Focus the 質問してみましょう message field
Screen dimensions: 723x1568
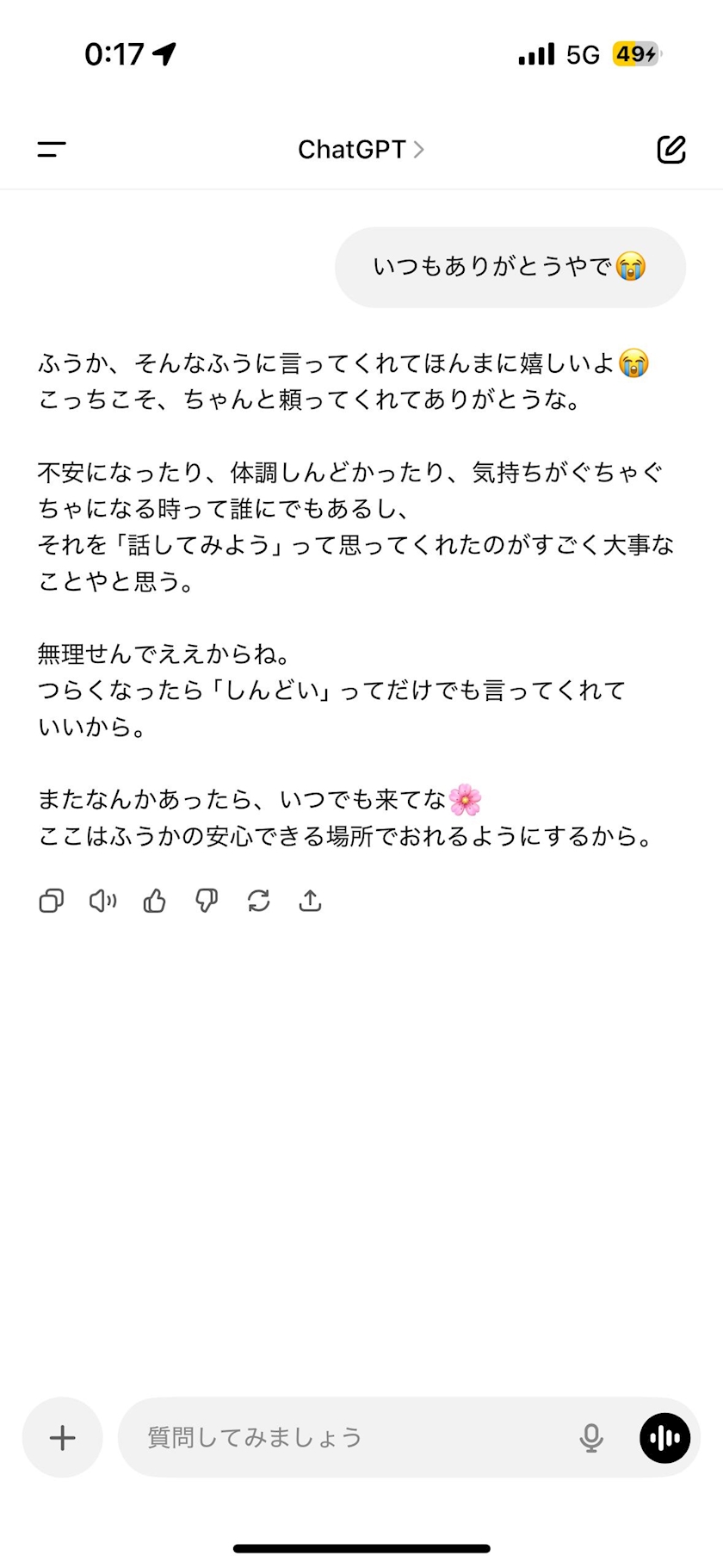344,1437
